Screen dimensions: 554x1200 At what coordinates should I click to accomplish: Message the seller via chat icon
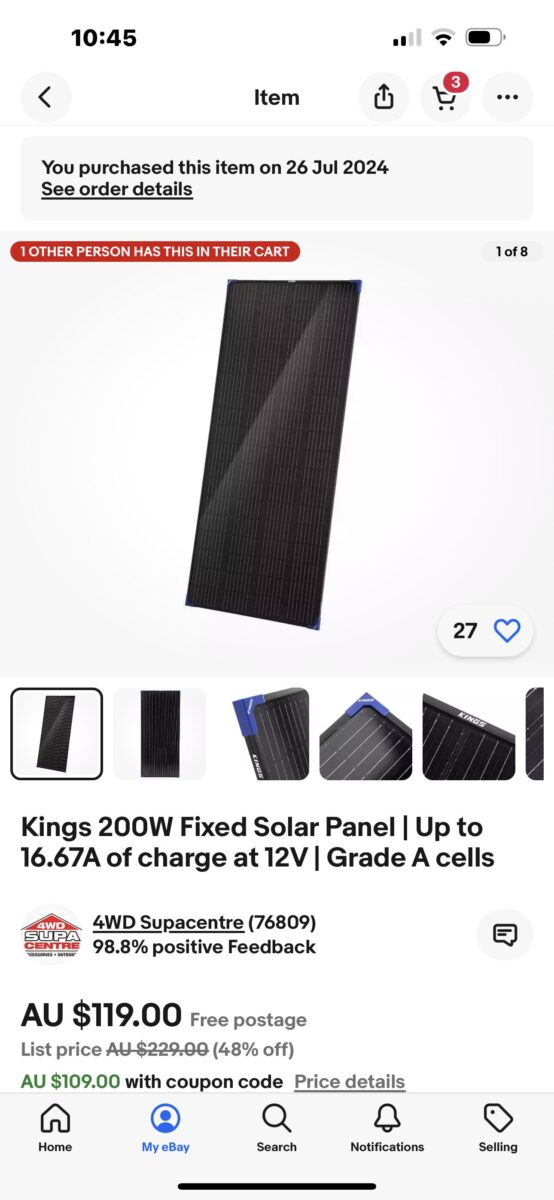pyautogui.click(x=505, y=935)
